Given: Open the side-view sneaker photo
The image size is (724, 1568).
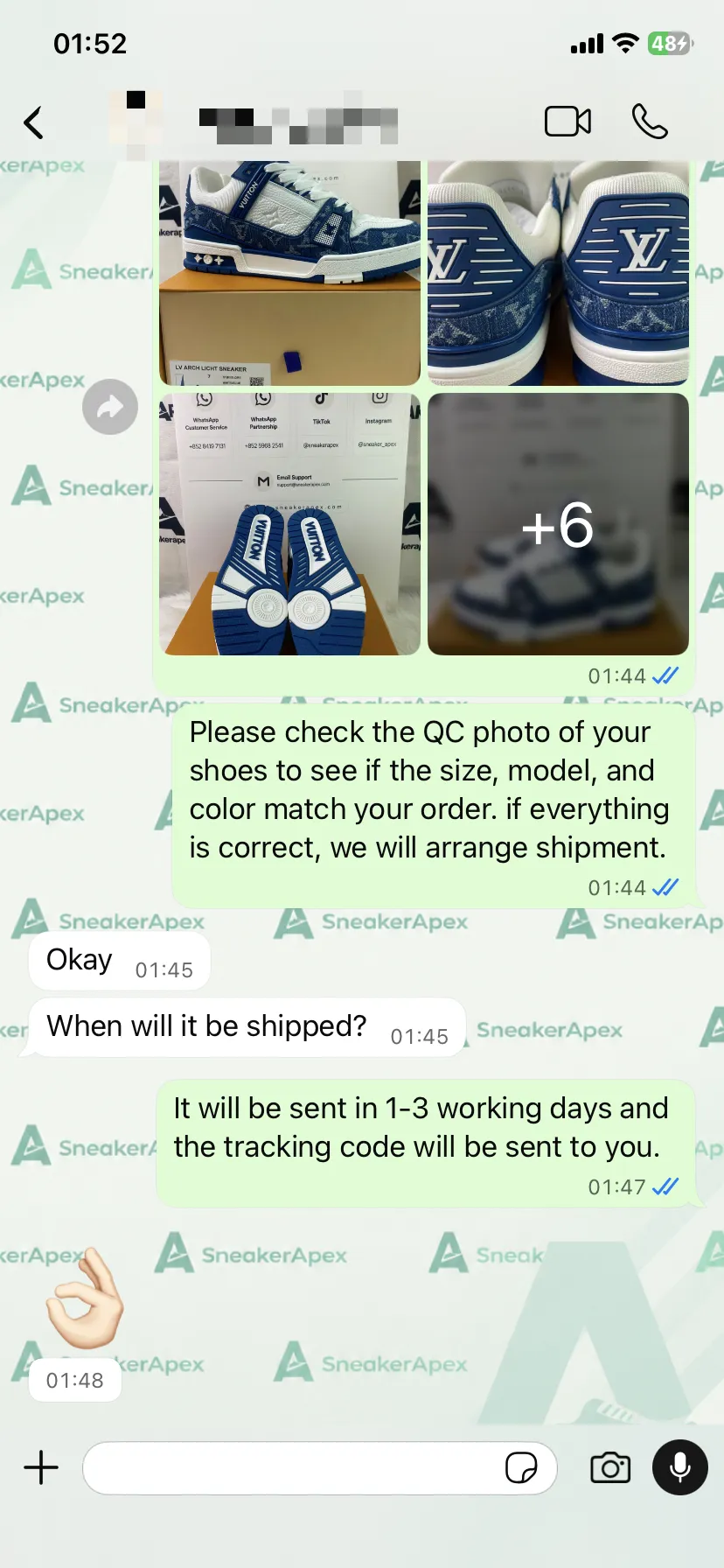Looking at the screenshot, I should pyautogui.click(x=289, y=273).
